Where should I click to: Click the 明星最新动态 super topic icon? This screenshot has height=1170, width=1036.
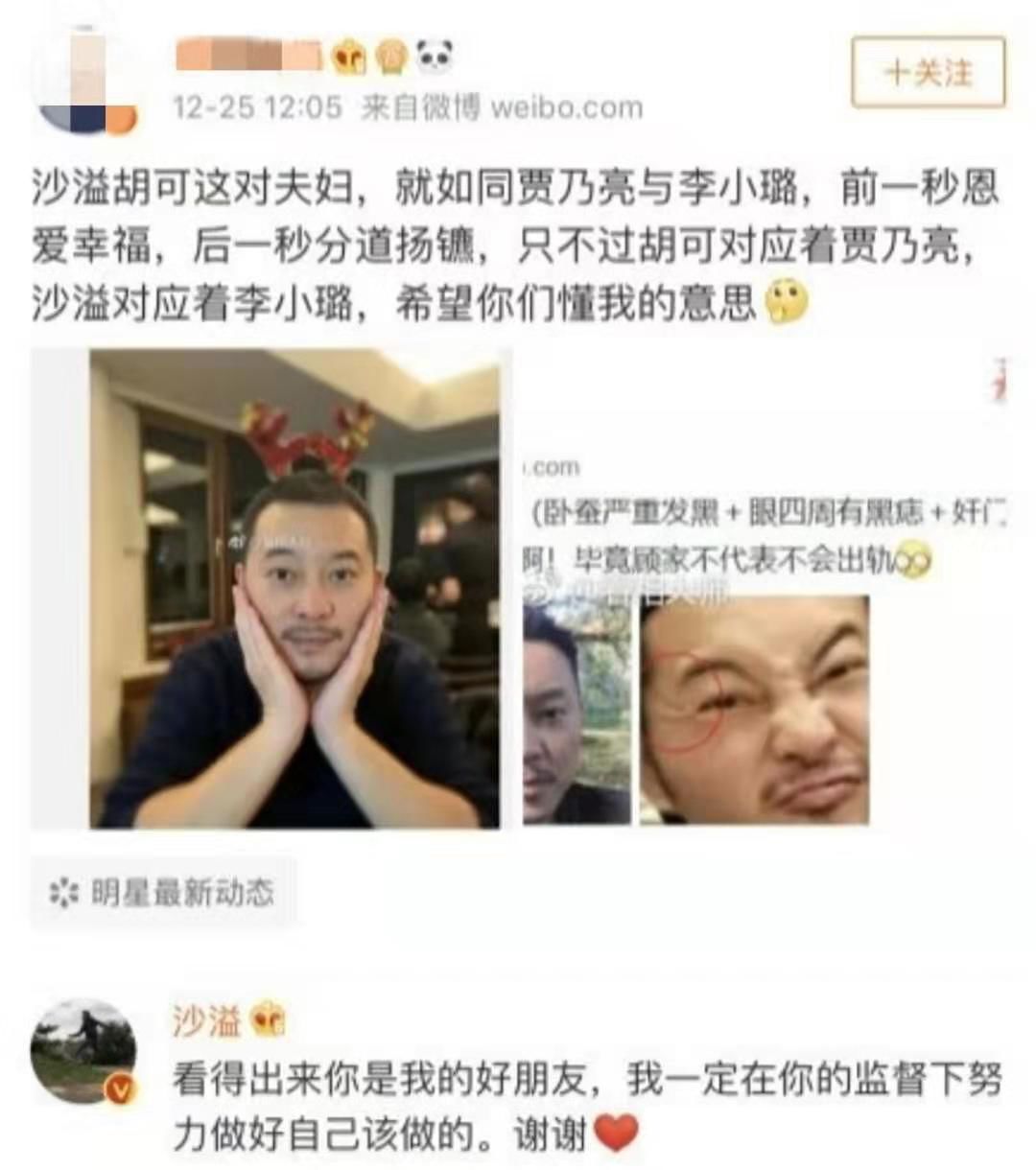click(62, 893)
